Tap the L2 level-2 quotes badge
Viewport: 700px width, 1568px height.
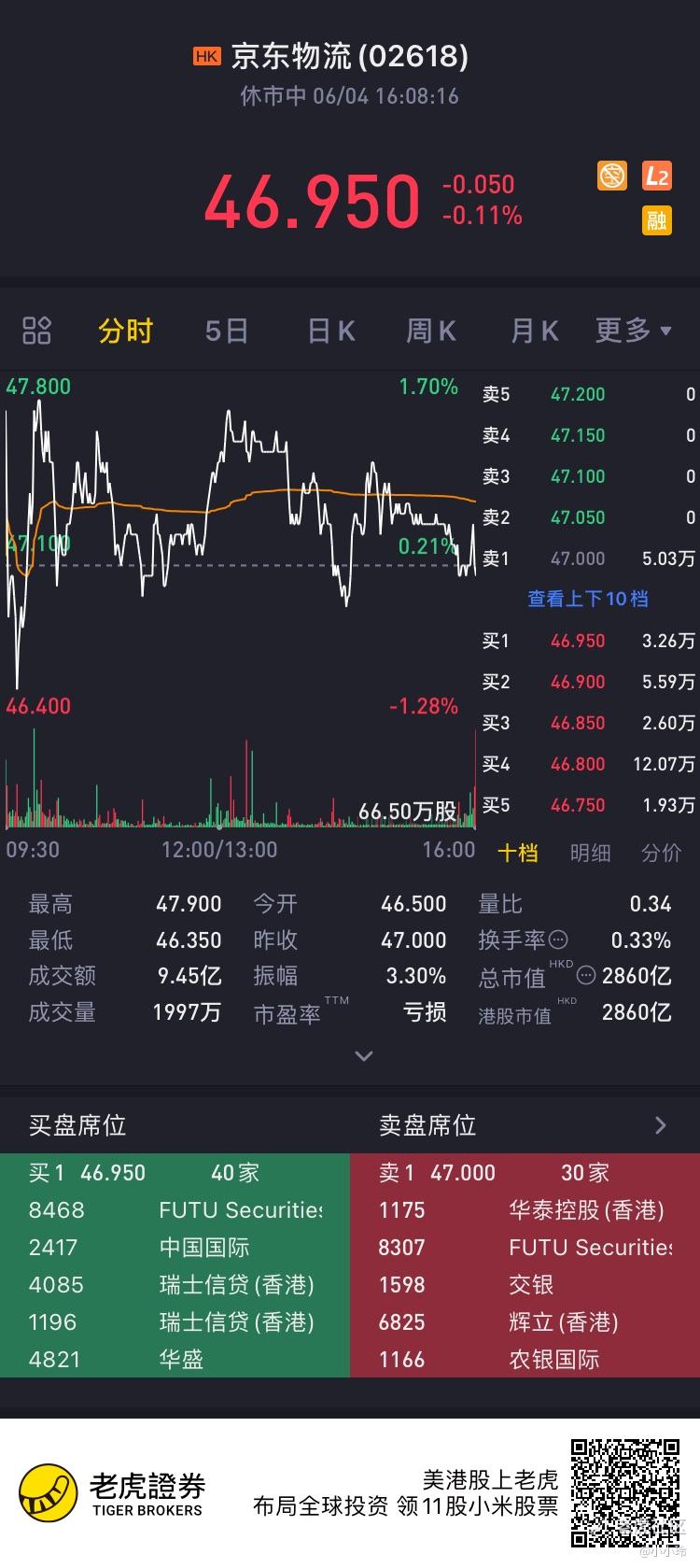click(x=657, y=176)
